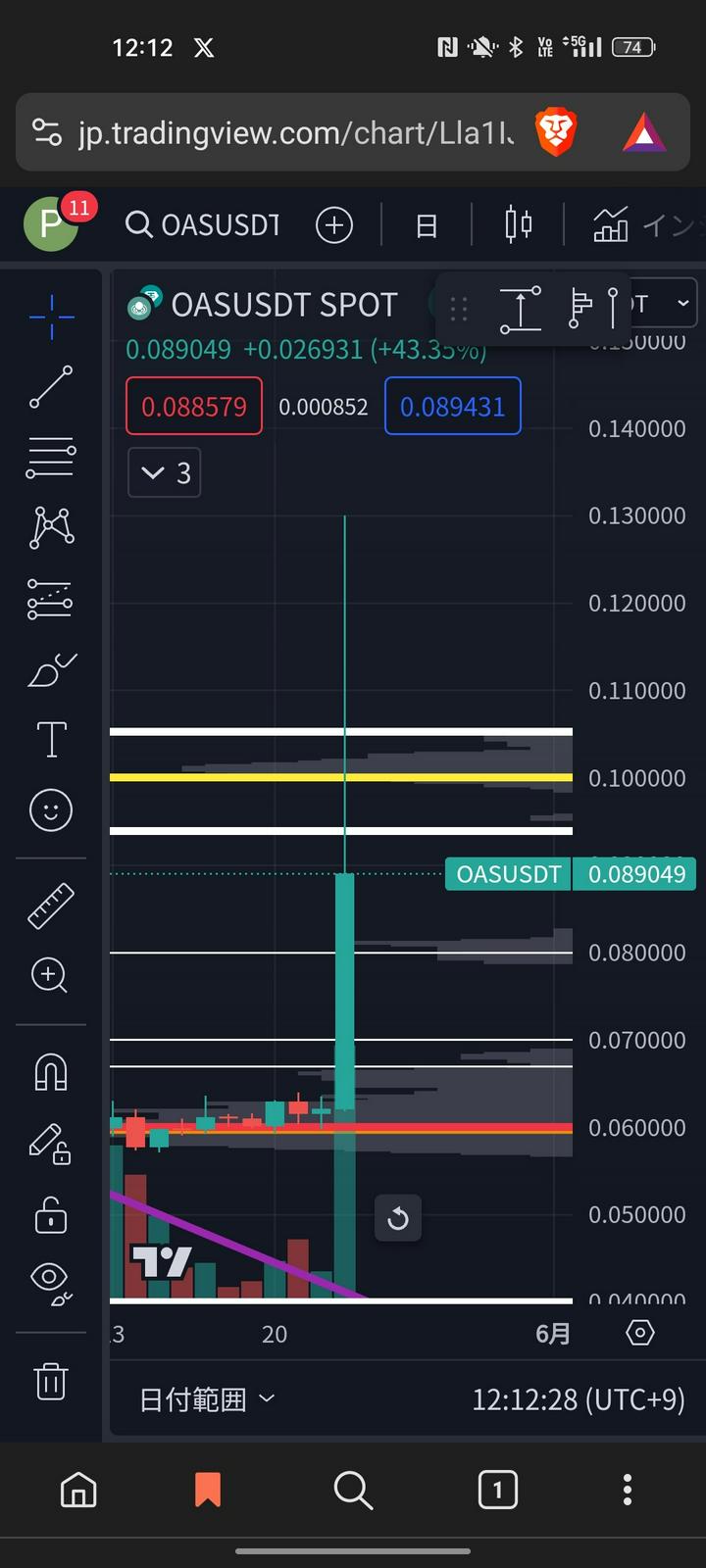Open the OASUSDT symbol search
The image size is (706, 1568).
click(x=204, y=225)
